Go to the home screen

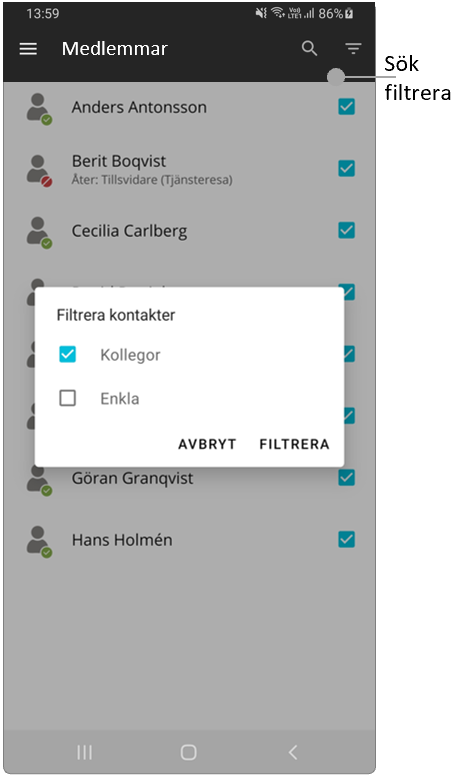click(189, 752)
